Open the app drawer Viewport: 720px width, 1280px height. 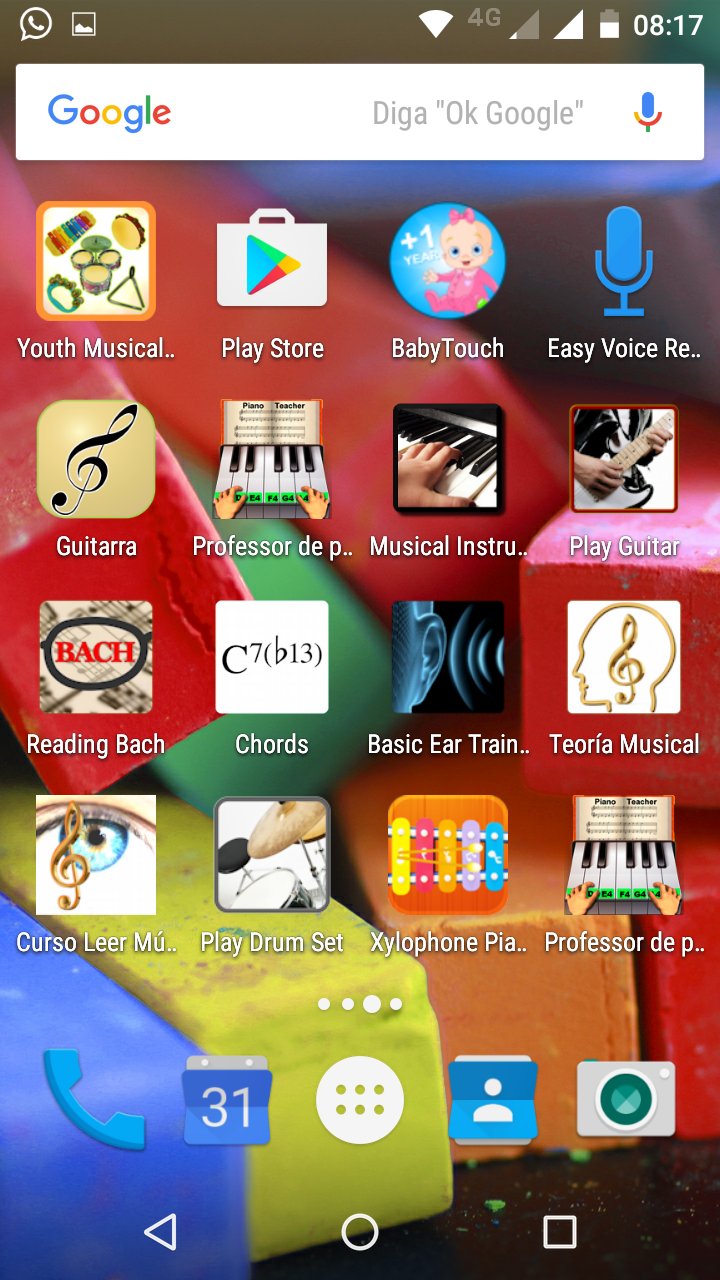360,1100
